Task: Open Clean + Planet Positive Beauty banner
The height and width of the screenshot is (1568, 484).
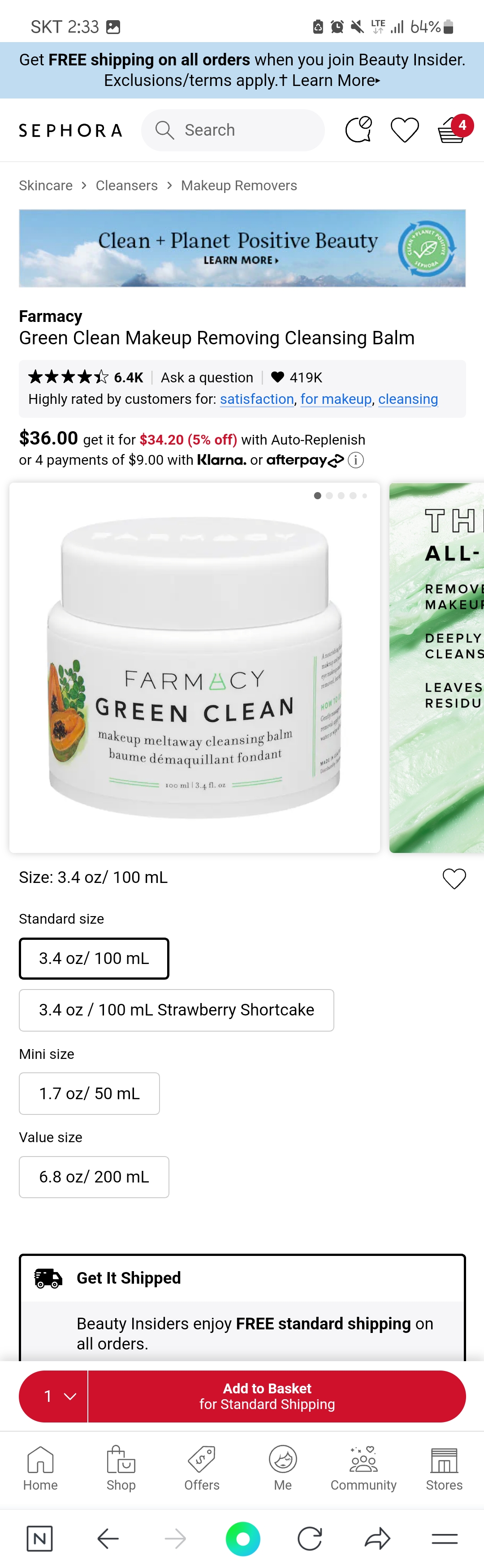Action: coord(242,248)
